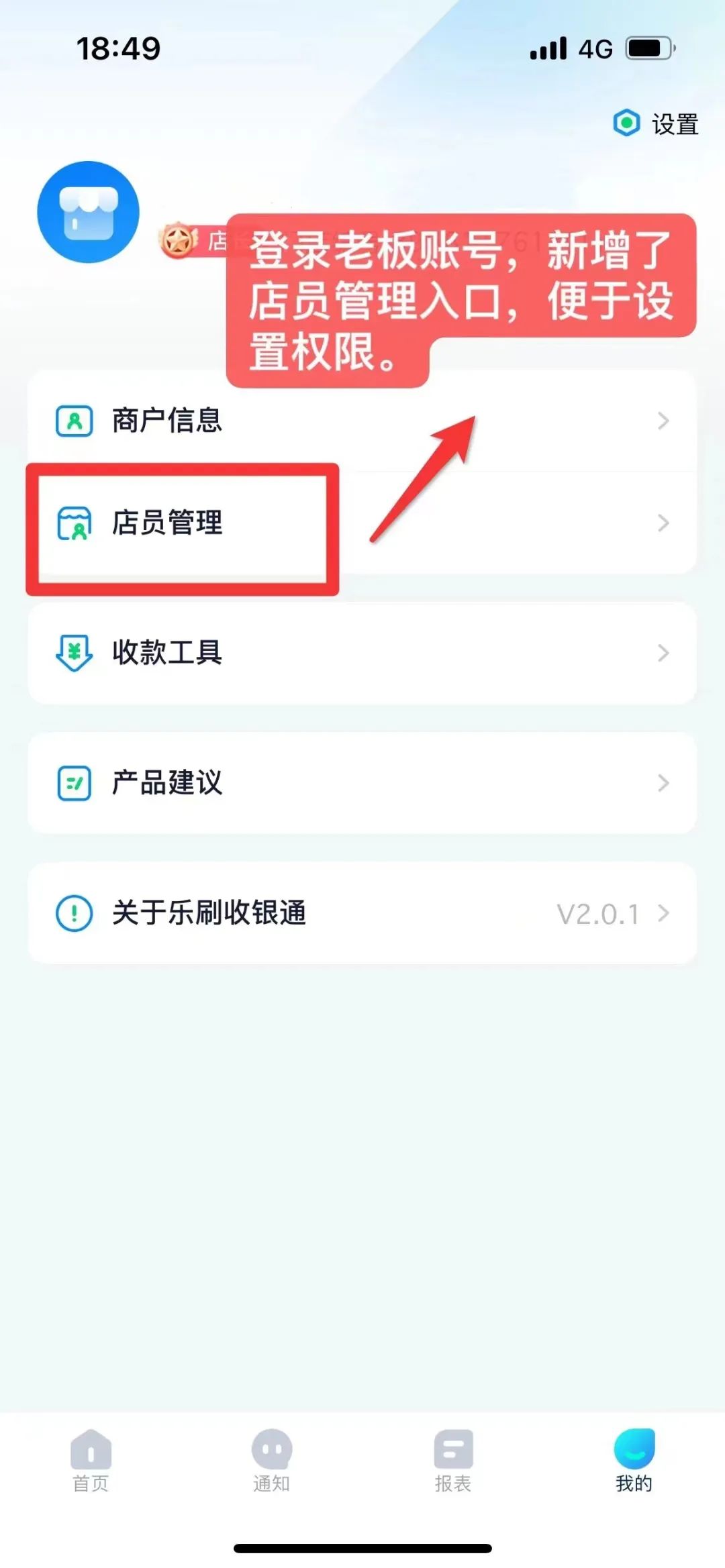
Task: Open 设置 settings
Action: click(x=657, y=124)
